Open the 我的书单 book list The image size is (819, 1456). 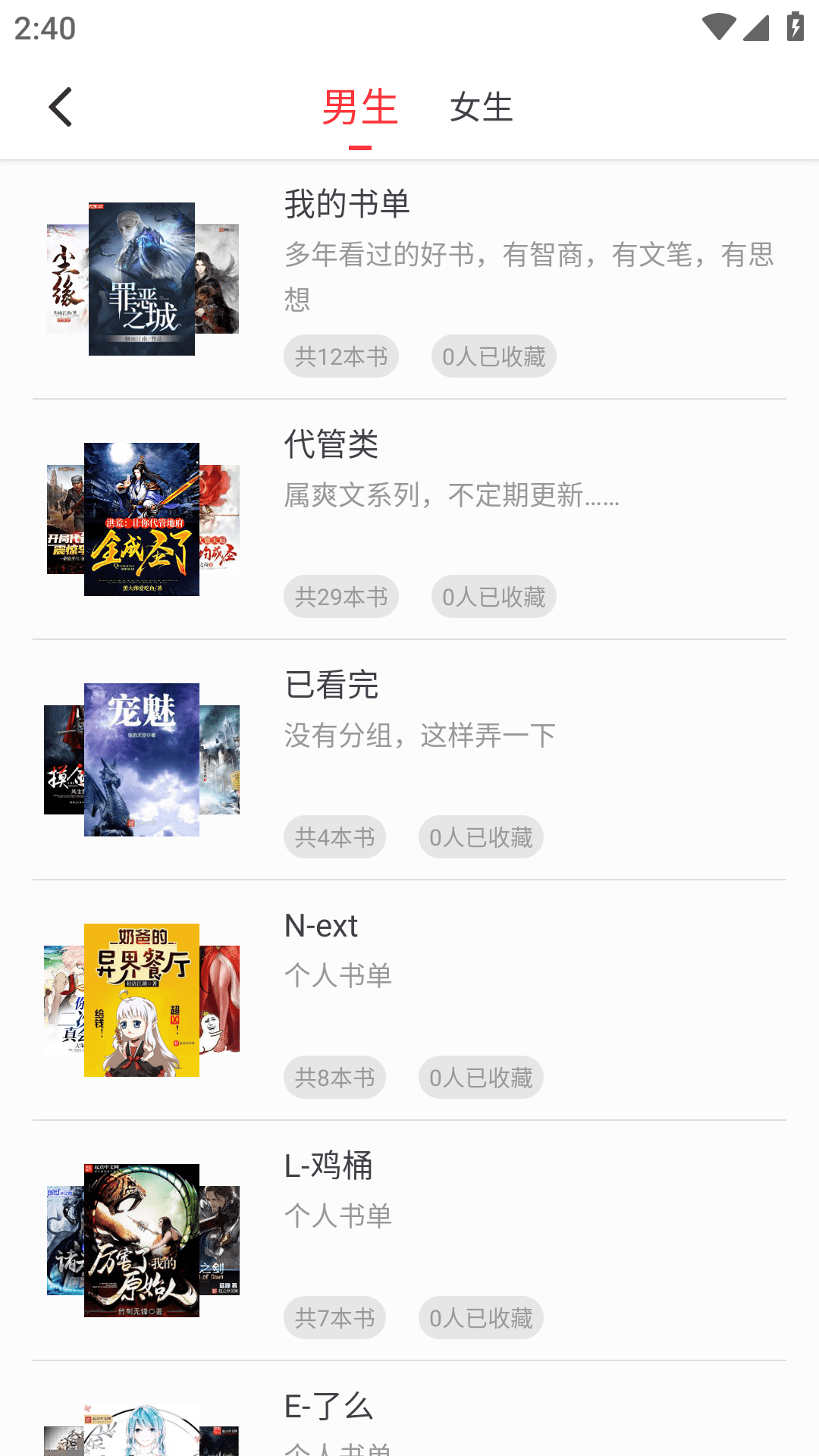409,279
